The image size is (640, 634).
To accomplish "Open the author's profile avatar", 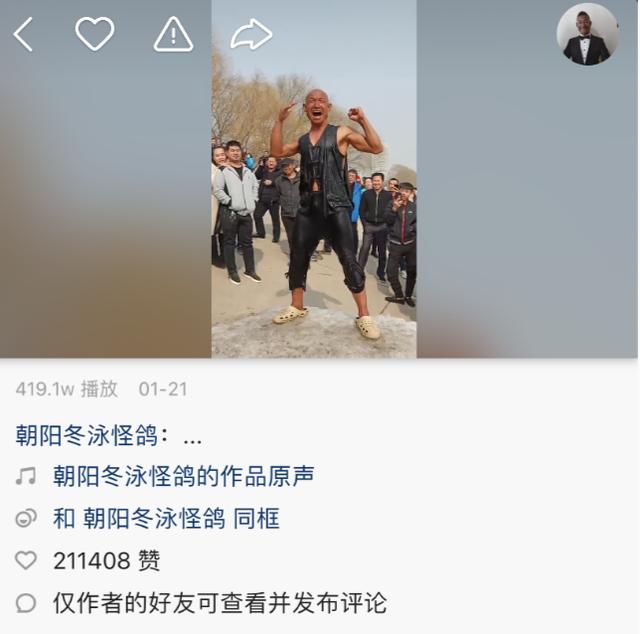I will [x=587, y=35].
